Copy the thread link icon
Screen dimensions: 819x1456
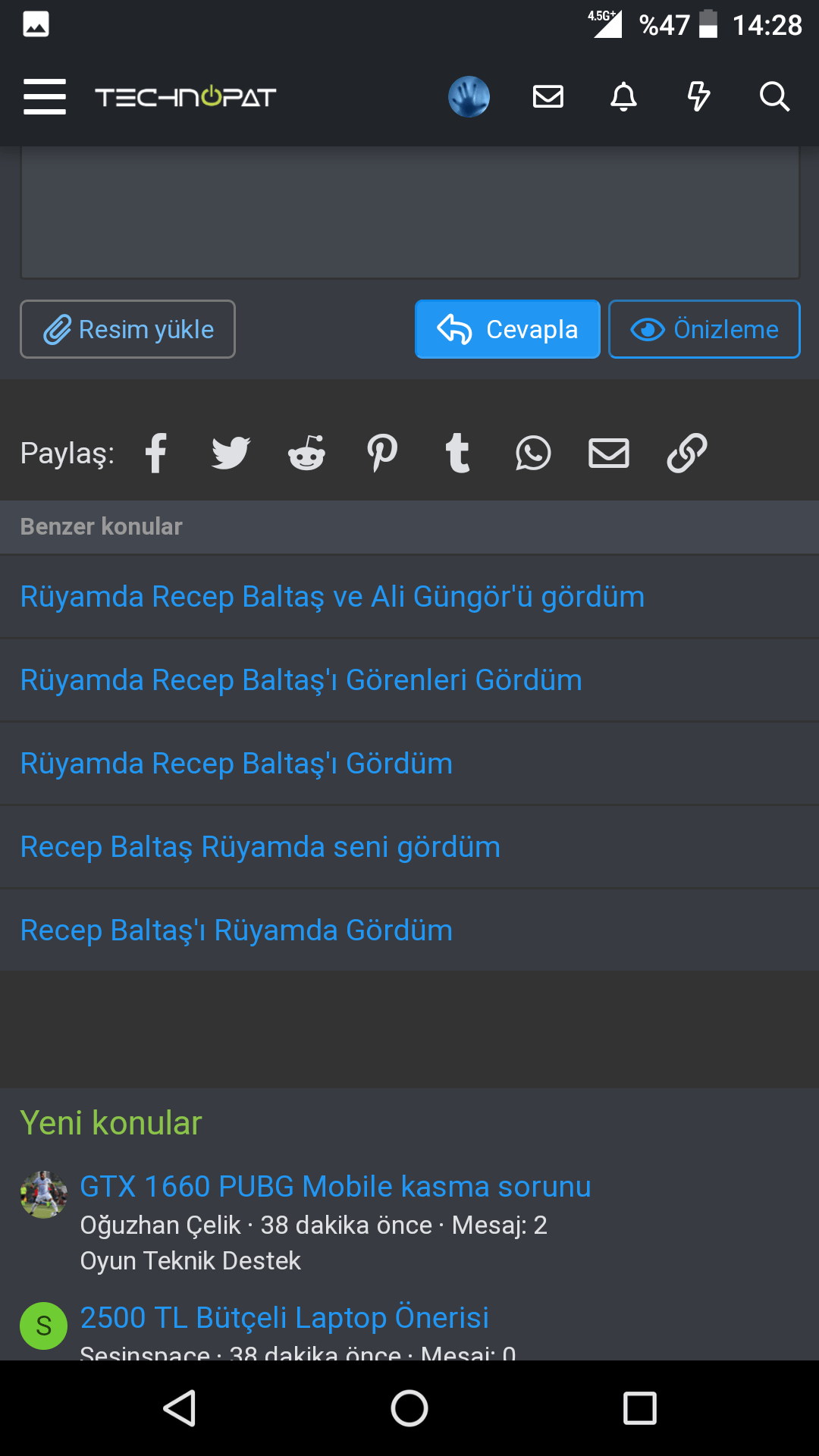click(686, 453)
